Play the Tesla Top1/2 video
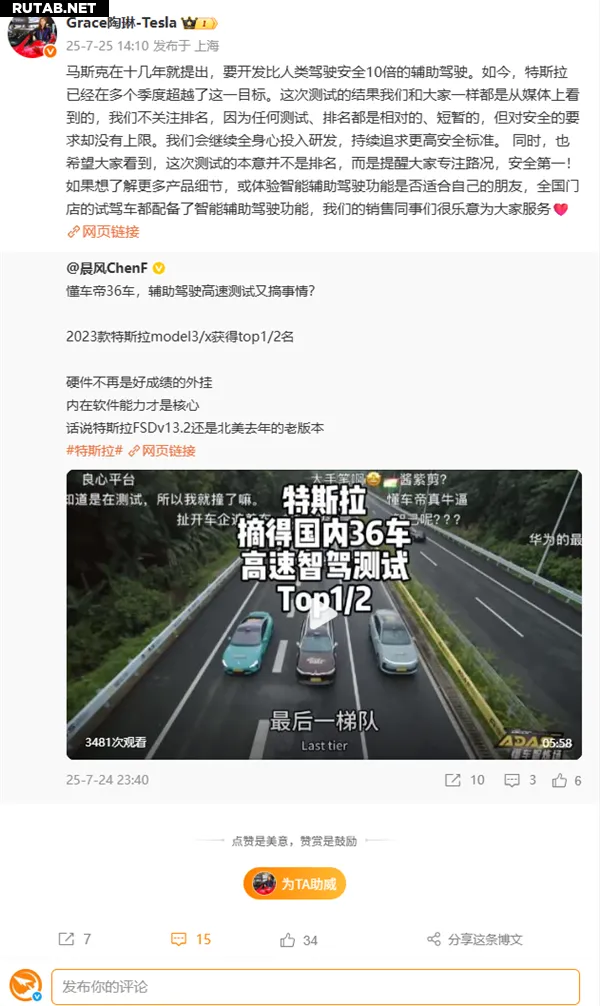The image size is (600, 1006). click(x=324, y=615)
